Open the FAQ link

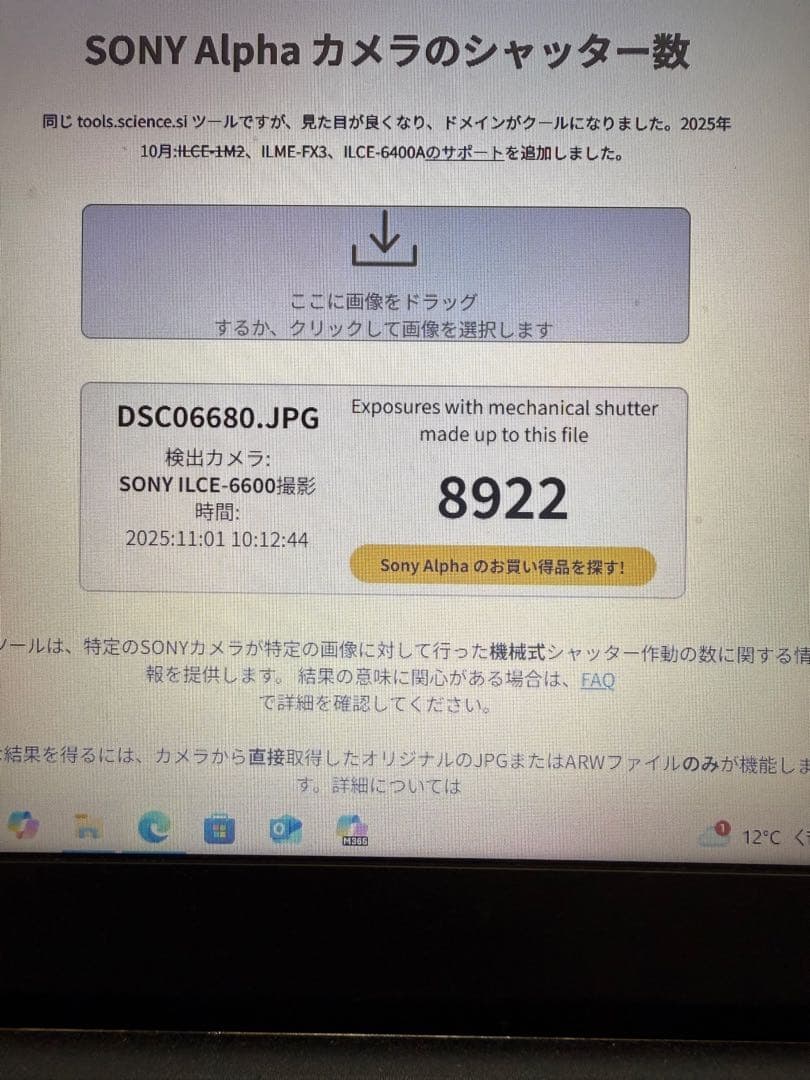click(x=597, y=680)
